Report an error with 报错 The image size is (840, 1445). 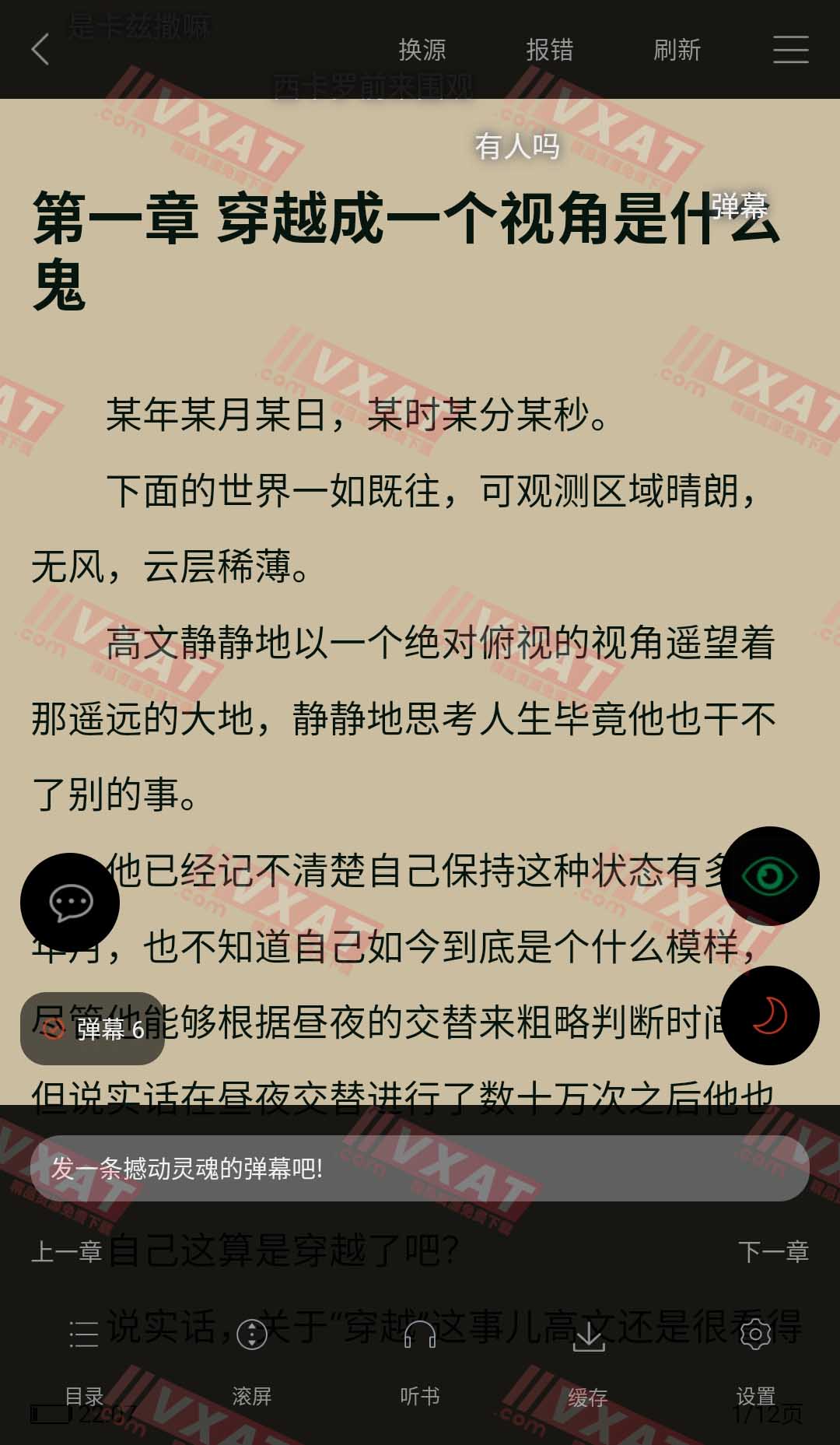coord(549,50)
